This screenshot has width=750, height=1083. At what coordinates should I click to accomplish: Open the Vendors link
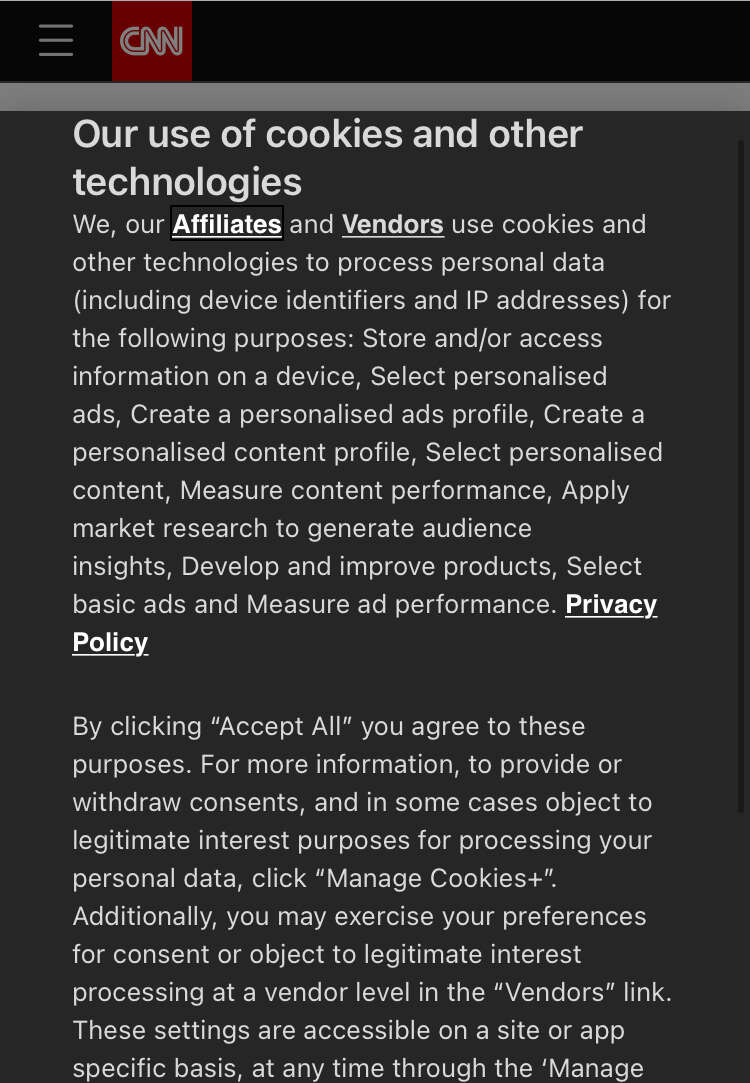(392, 224)
